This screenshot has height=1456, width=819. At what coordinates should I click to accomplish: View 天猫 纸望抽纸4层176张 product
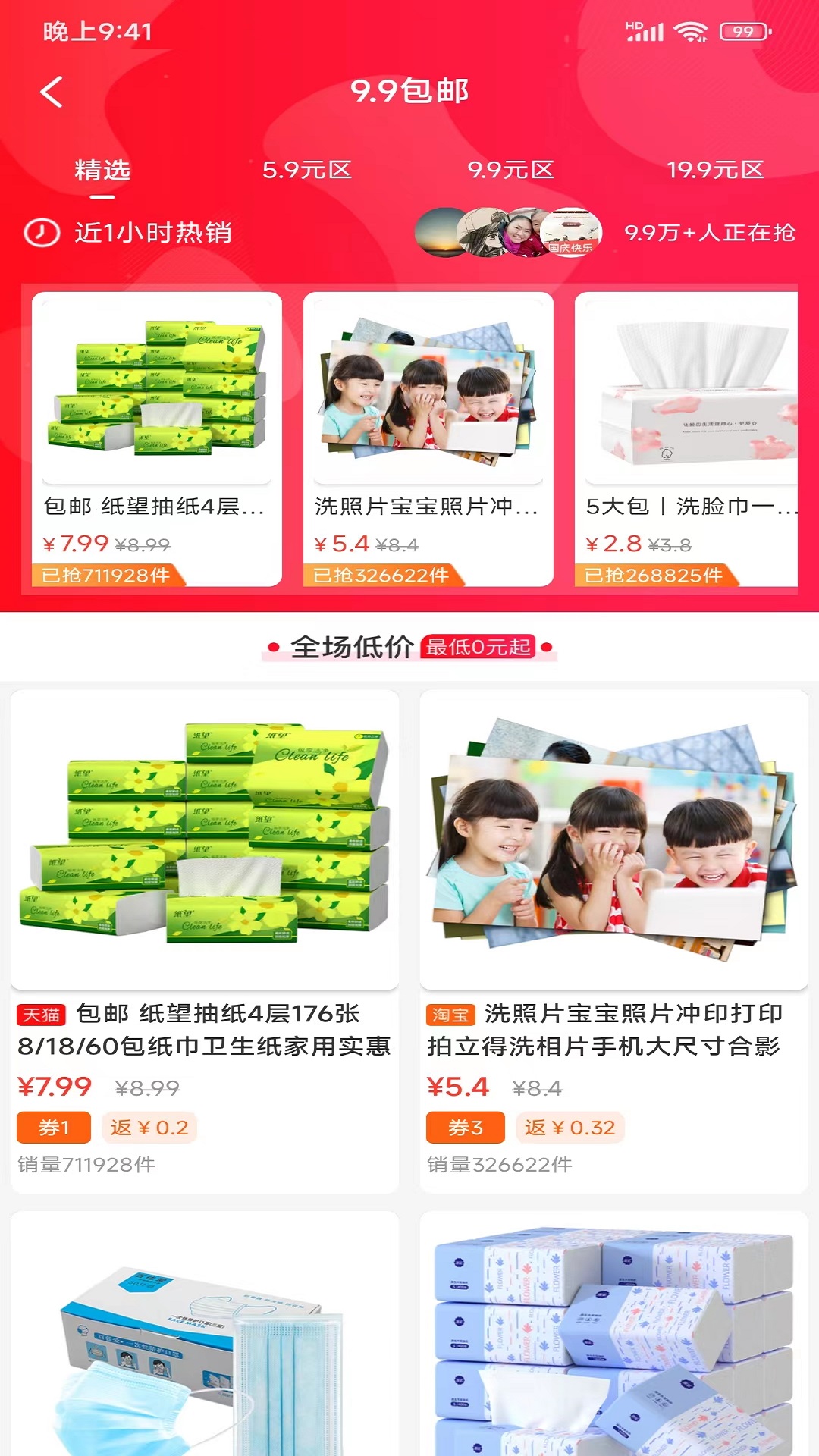coord(205,940)
